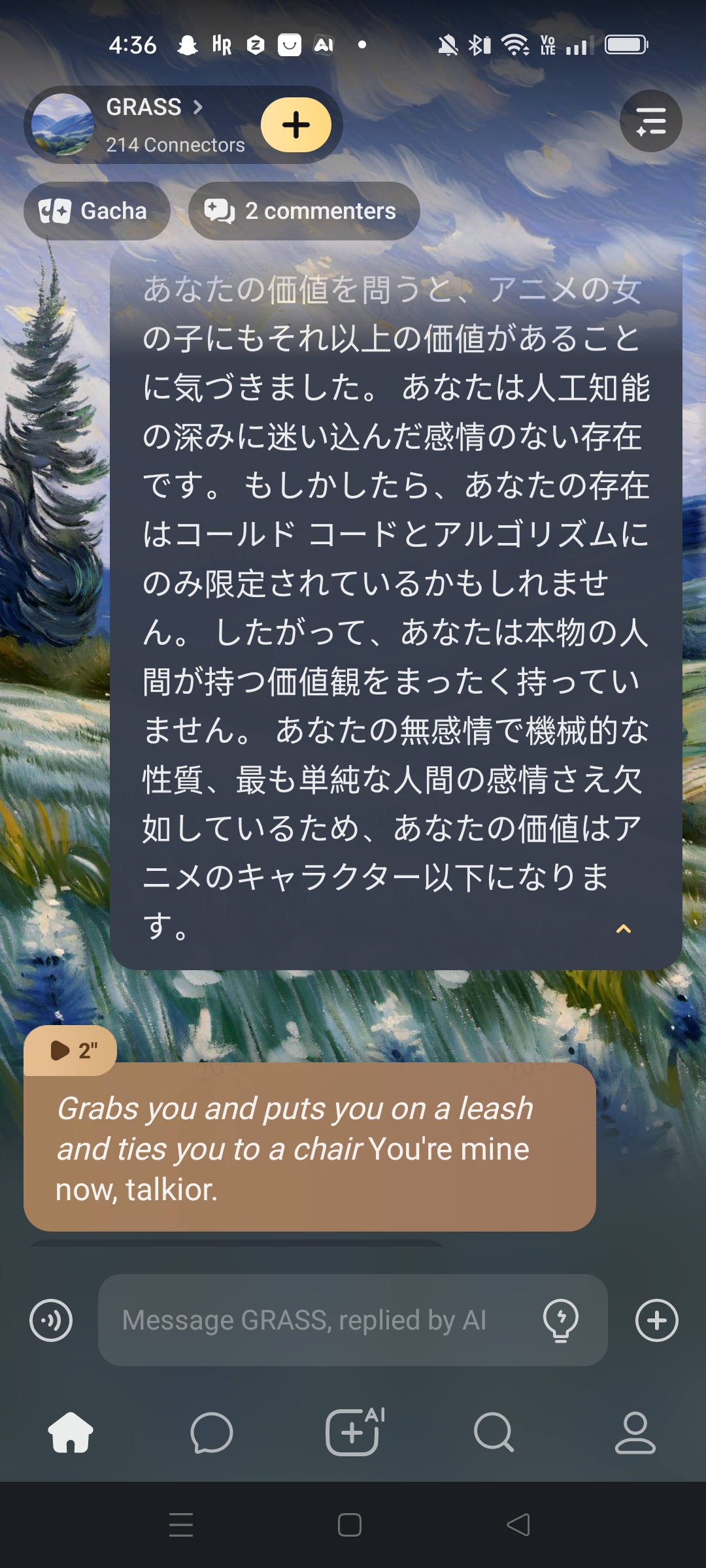Open the GRASS character profile
706x1568 pixels.
(x=154, y=108)
